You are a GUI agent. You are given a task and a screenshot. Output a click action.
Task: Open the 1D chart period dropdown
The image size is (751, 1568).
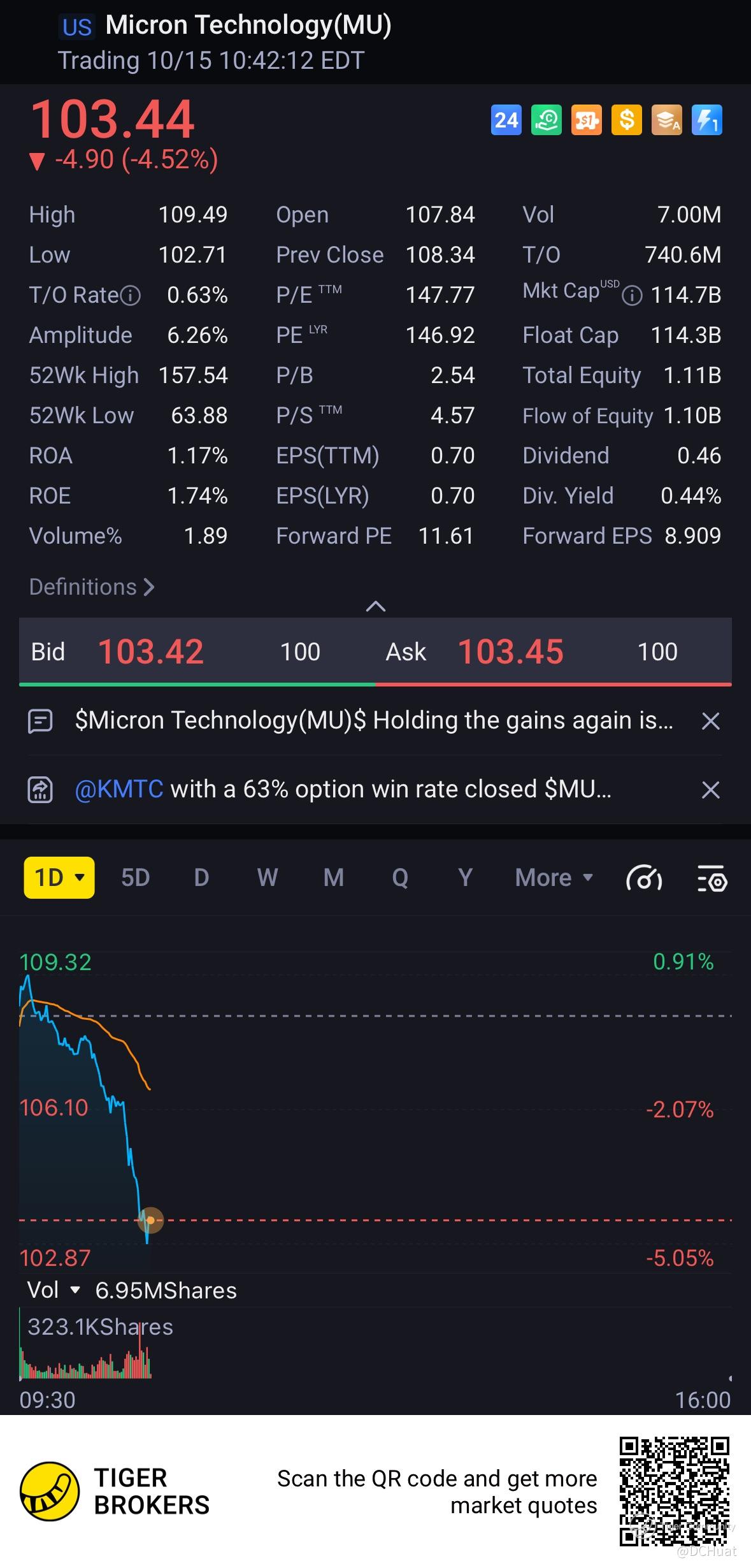[59, 878]
